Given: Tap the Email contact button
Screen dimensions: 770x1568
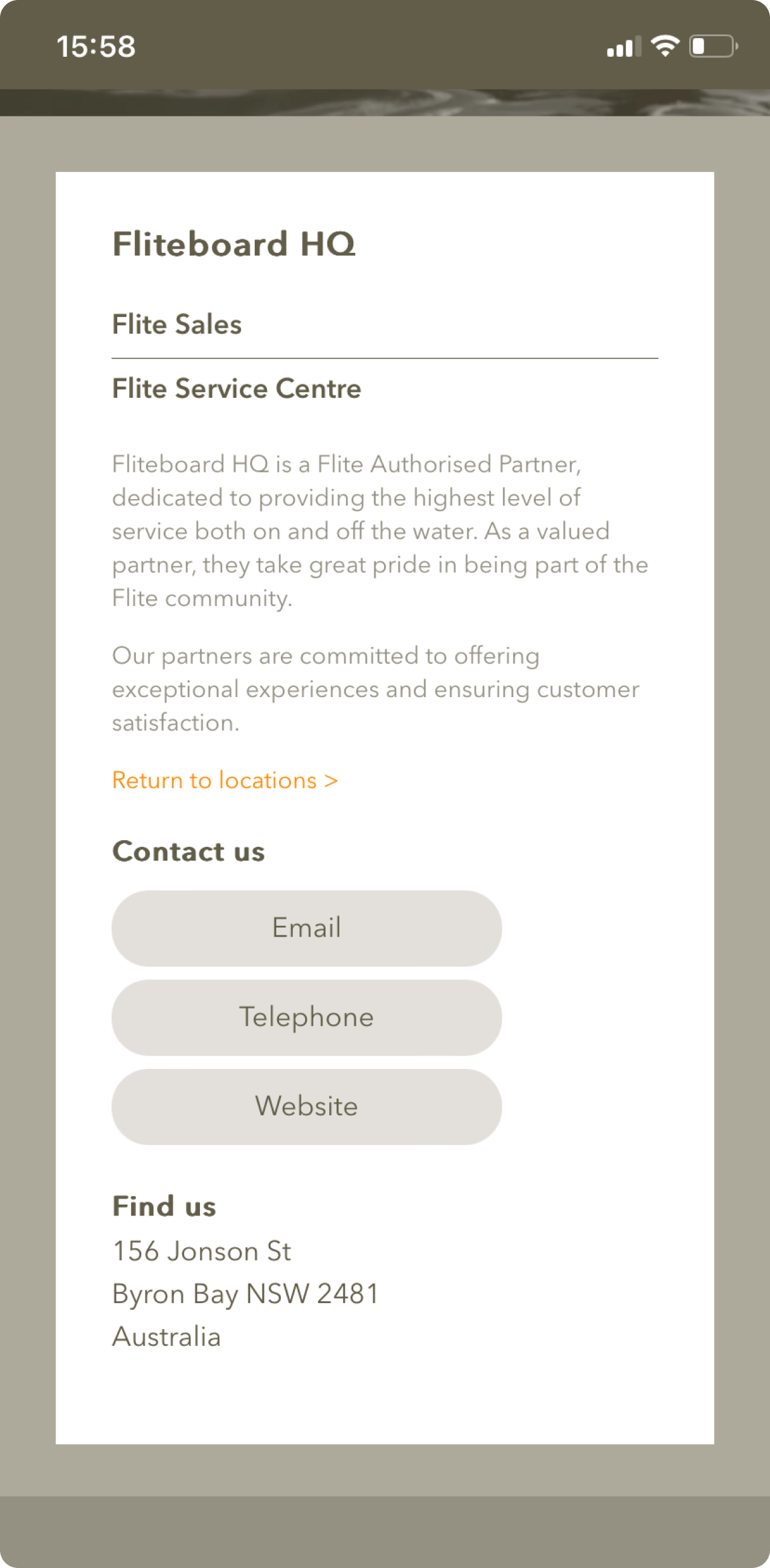Looking at the screenshot, I should 306,928.
